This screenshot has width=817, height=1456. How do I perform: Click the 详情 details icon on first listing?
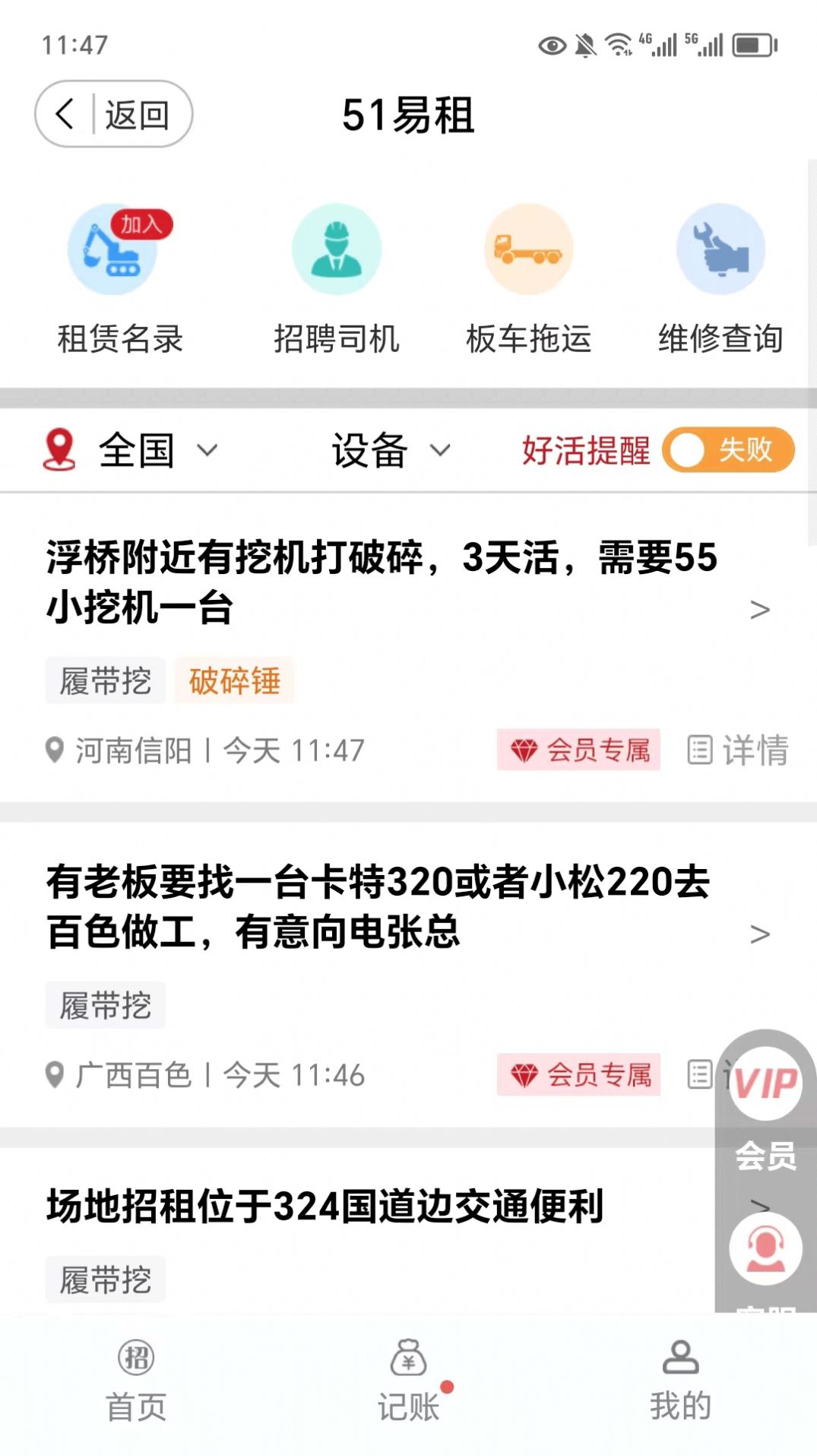tap(736, 751)
